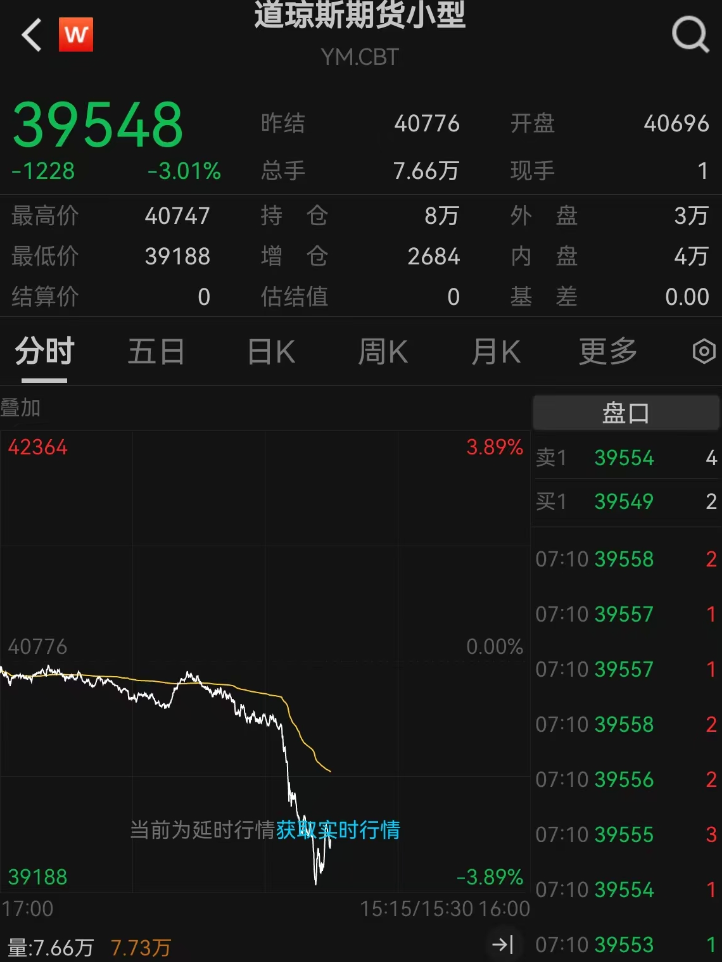Viewport: 722px width, 962px height.
Task: Jump to latest with arrow icon
Action: pyautogui.click(x=503, y=944)
